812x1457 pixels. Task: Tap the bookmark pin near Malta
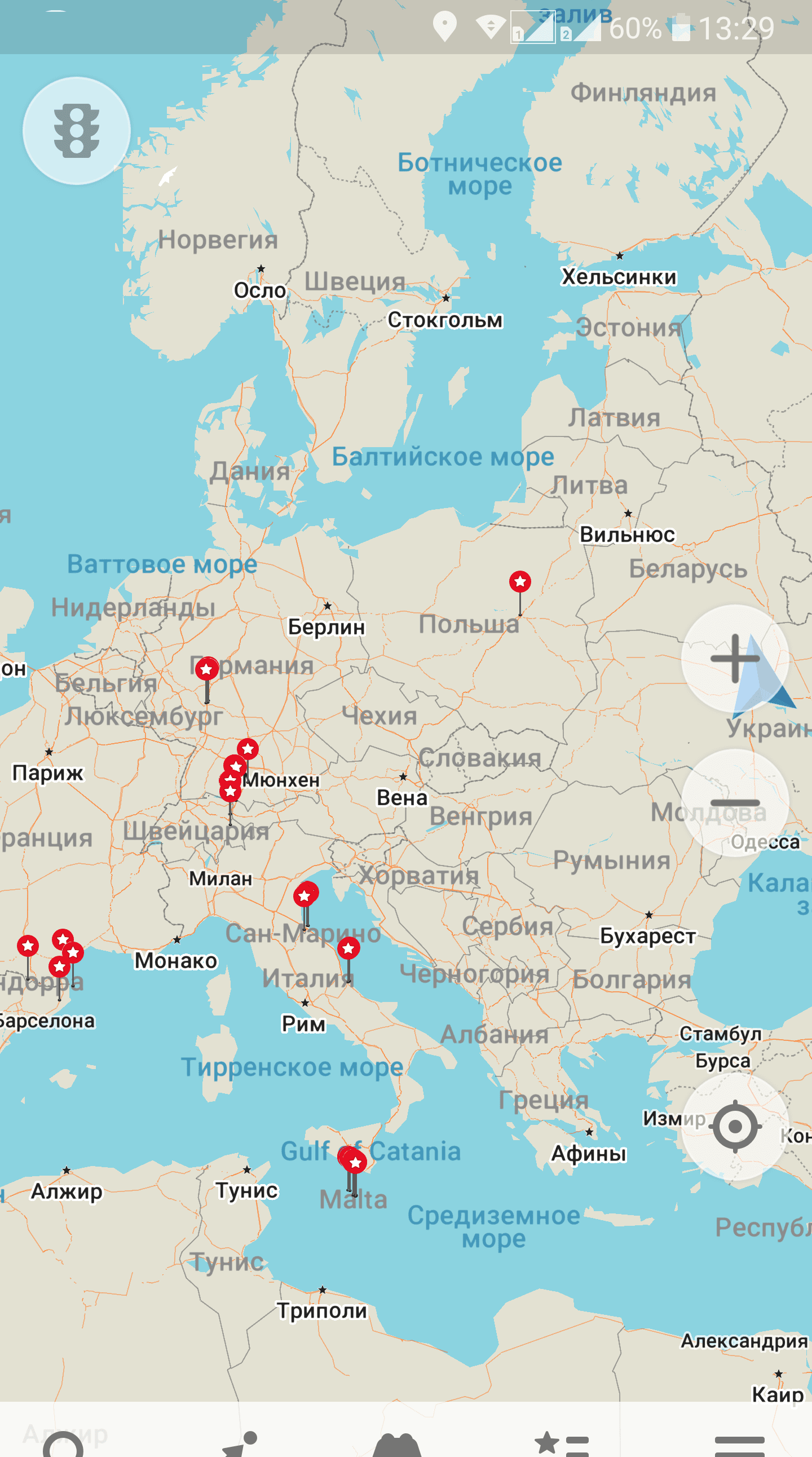click(x=355, y=1162)
